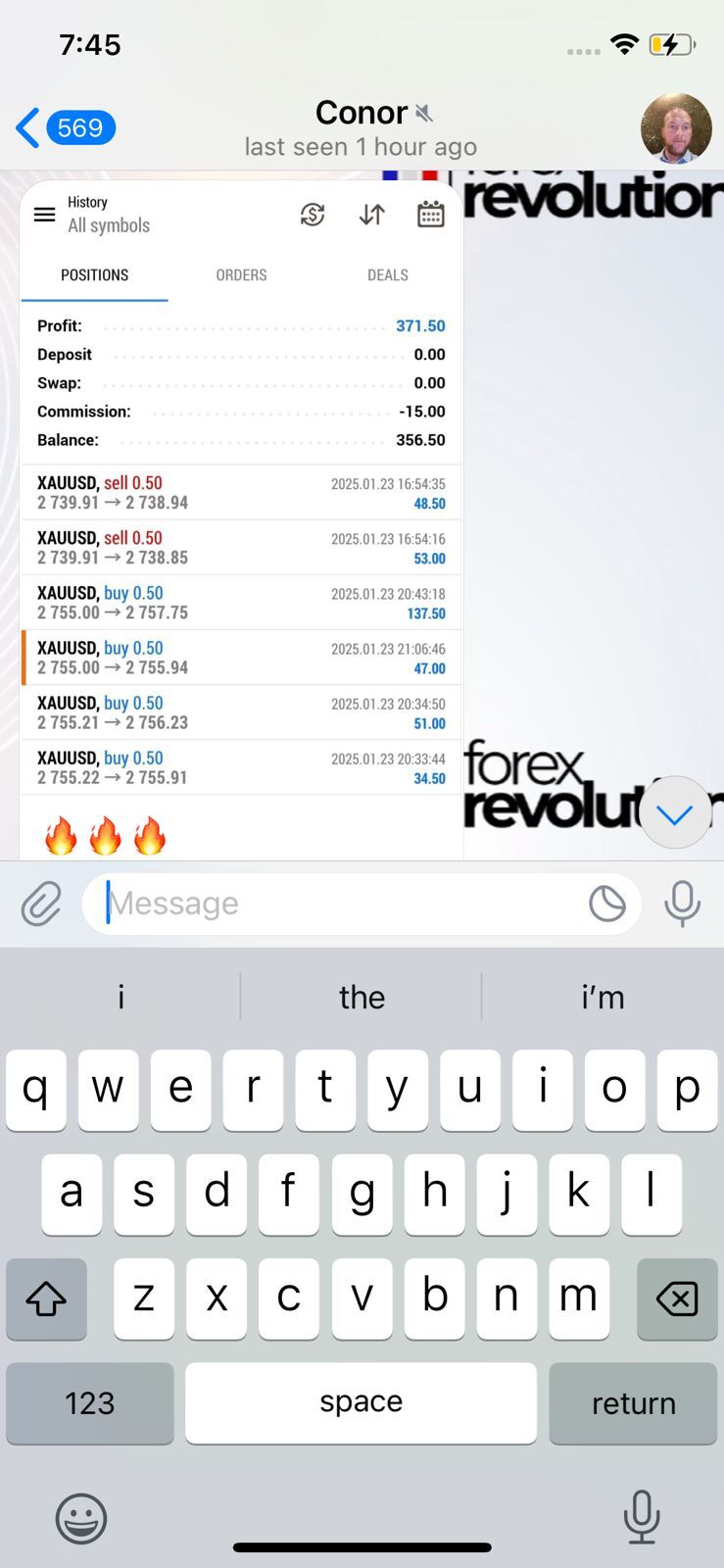Open Conor's profile photo
This screenshot has height=1568, width=724.
pyautogui.click(x=676, y=128)
